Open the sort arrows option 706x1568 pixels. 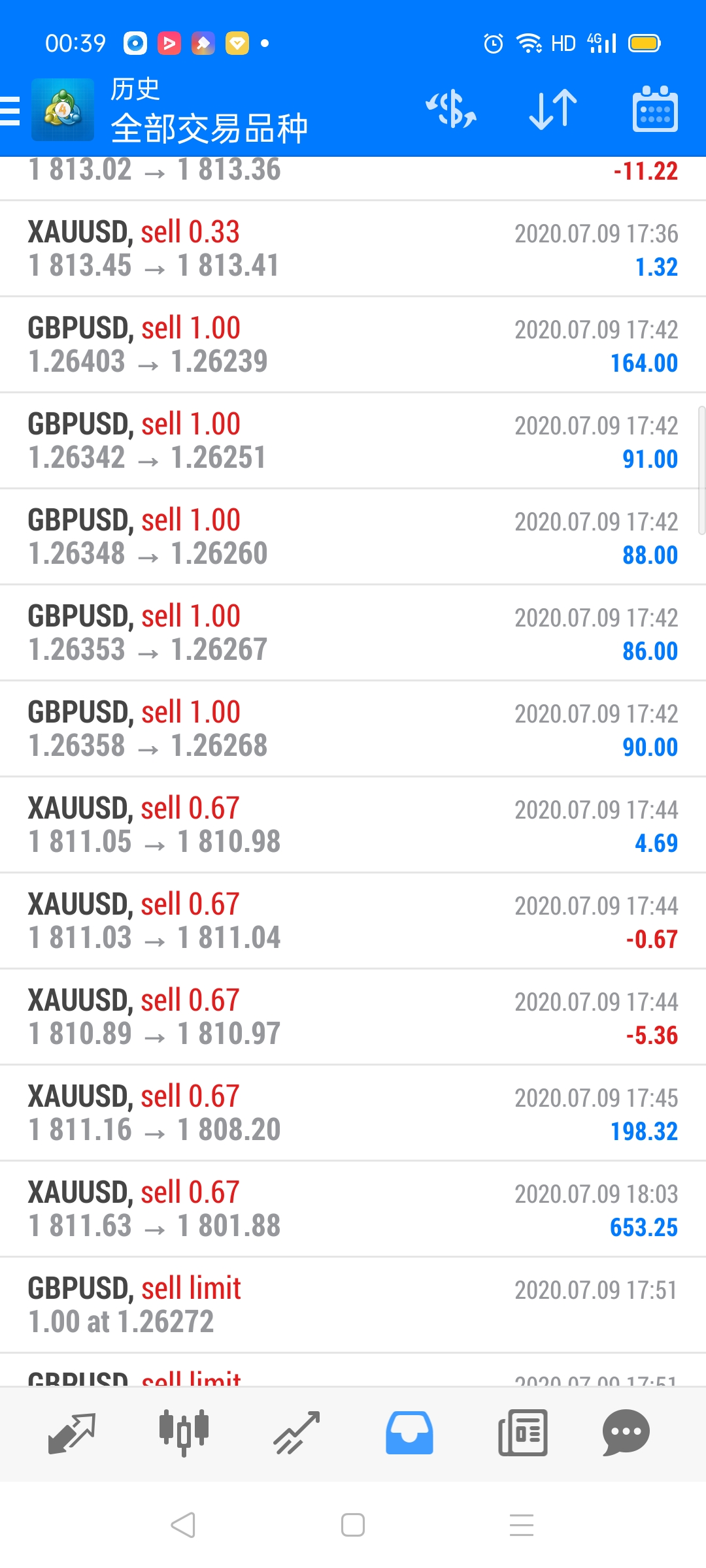[x=553, y=109]
